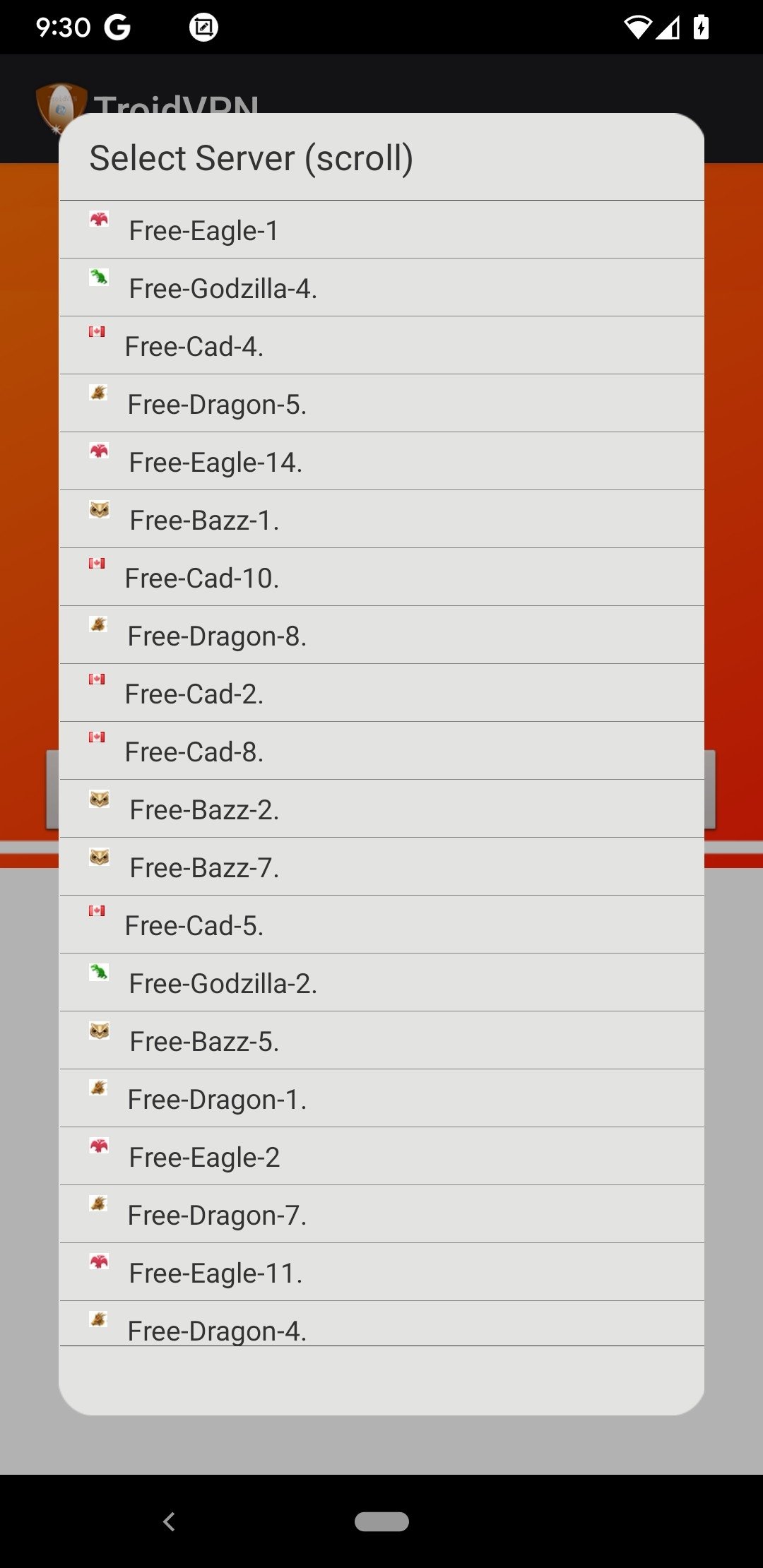Screen dimensions: 763x1568
Task: Choose the Free-Eagle-14 server
Action: tap(381, 461)
